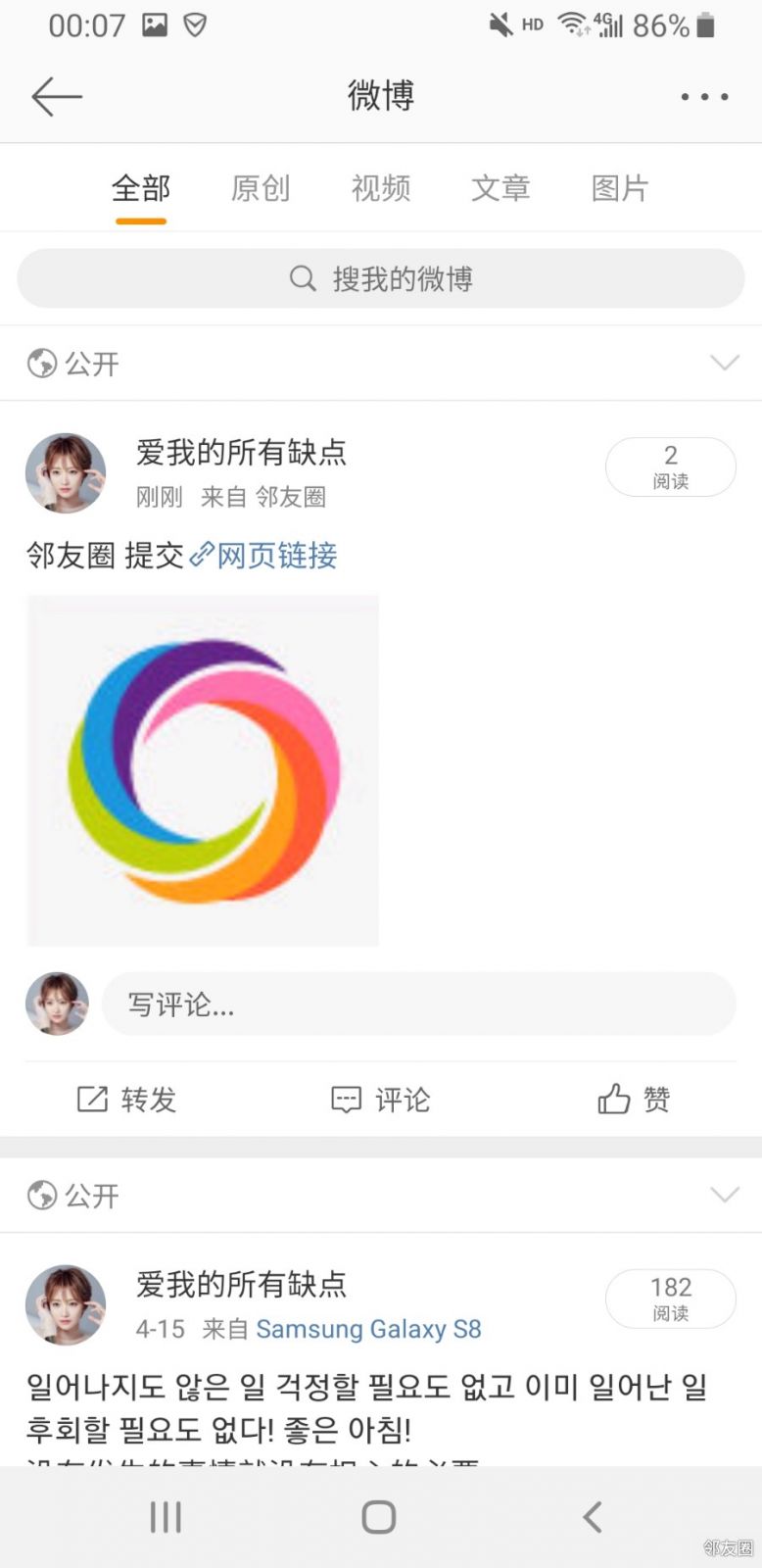The image size is (762, 1568).
Task: Tap the 搜我的微博 search box
Action: [x=381, y=279]
